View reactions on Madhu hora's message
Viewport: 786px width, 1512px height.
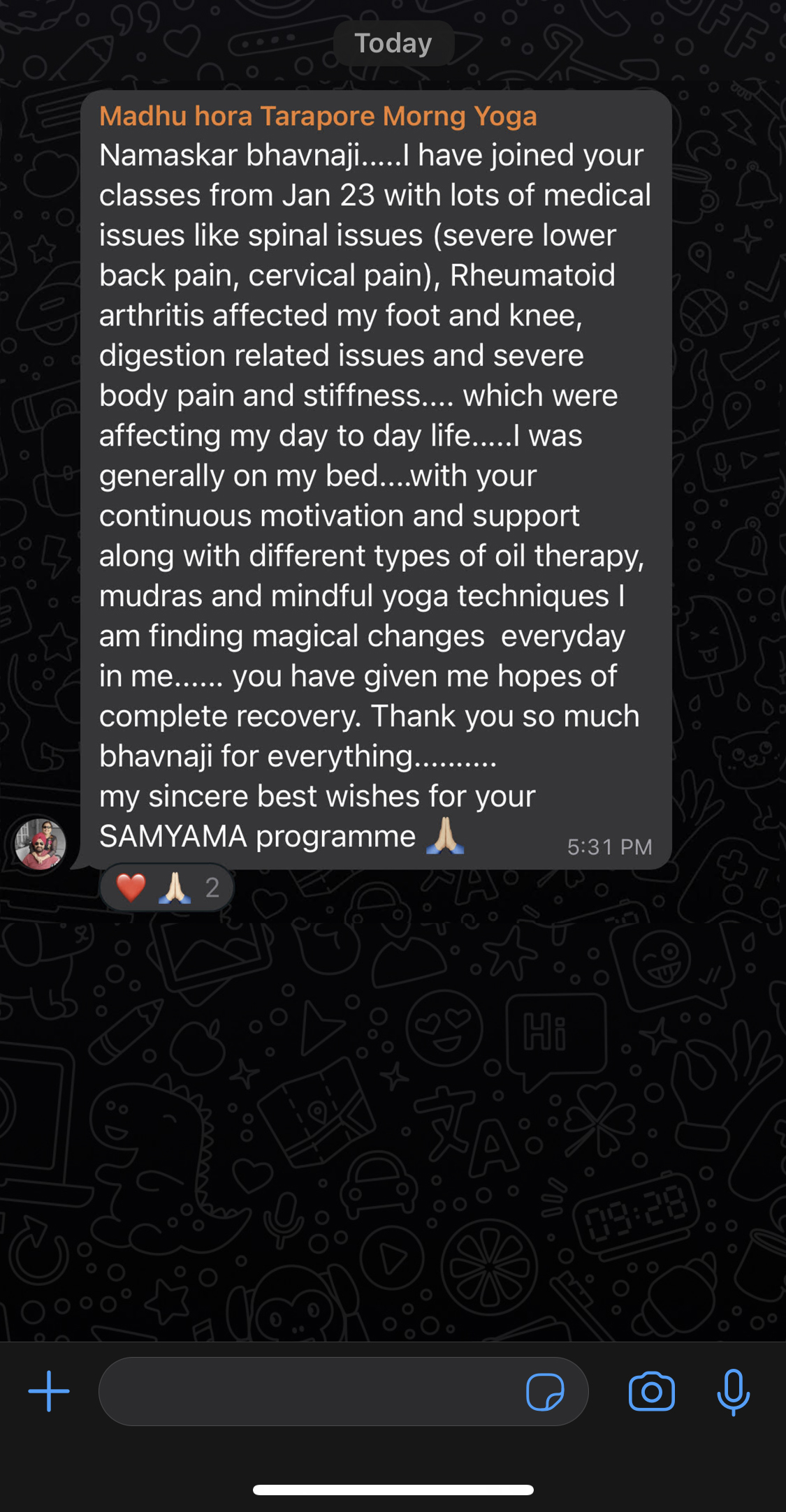pos(167,888)
